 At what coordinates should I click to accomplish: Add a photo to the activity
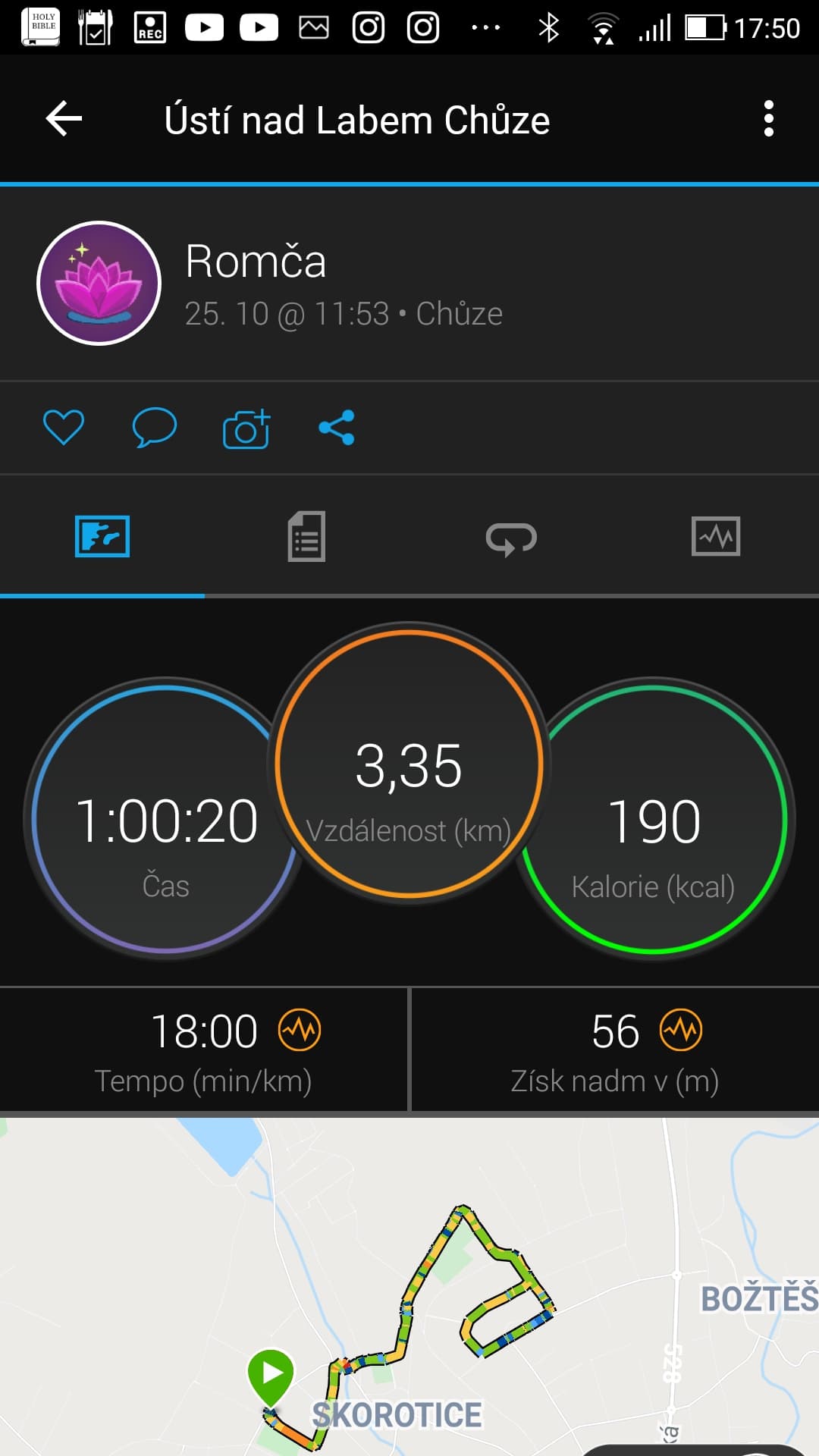click(246, 429)
